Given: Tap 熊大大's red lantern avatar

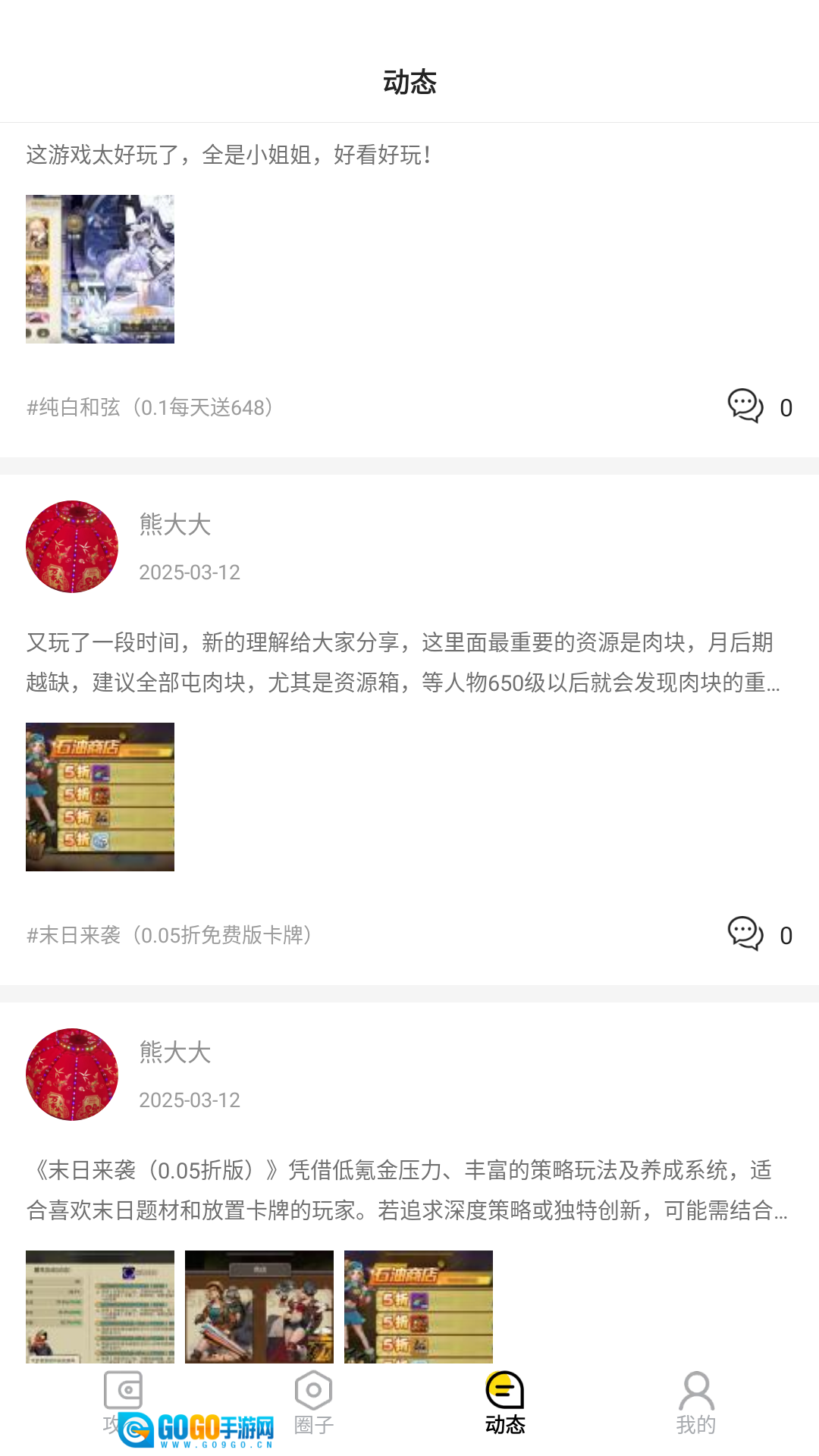Looking at the screenshot, I should click(72, 546).
